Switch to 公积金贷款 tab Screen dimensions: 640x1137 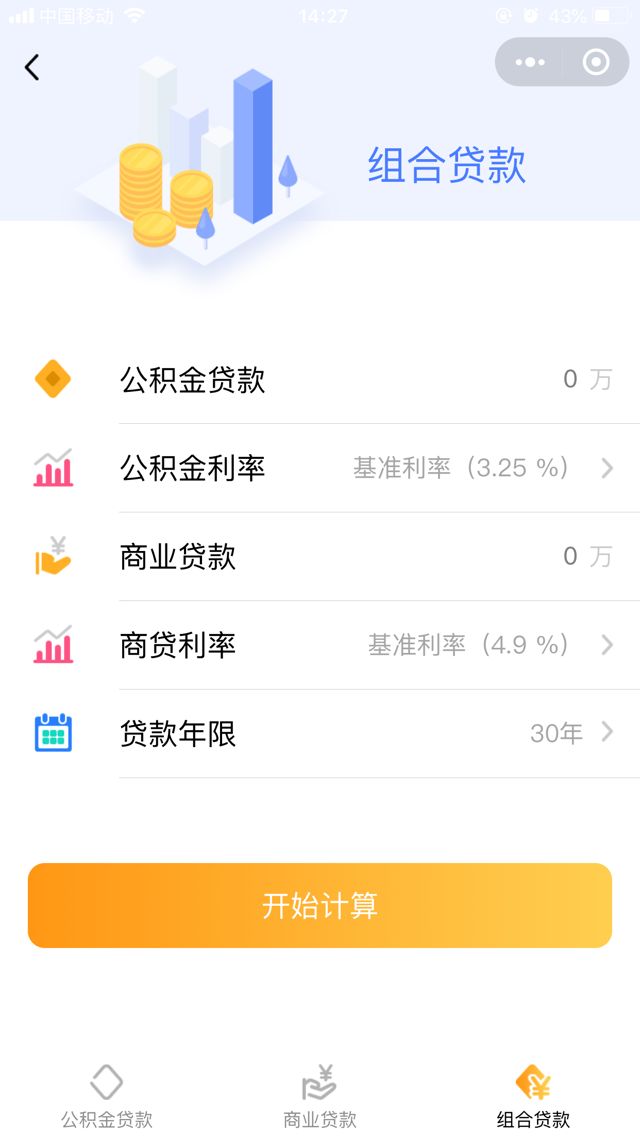107,1097
